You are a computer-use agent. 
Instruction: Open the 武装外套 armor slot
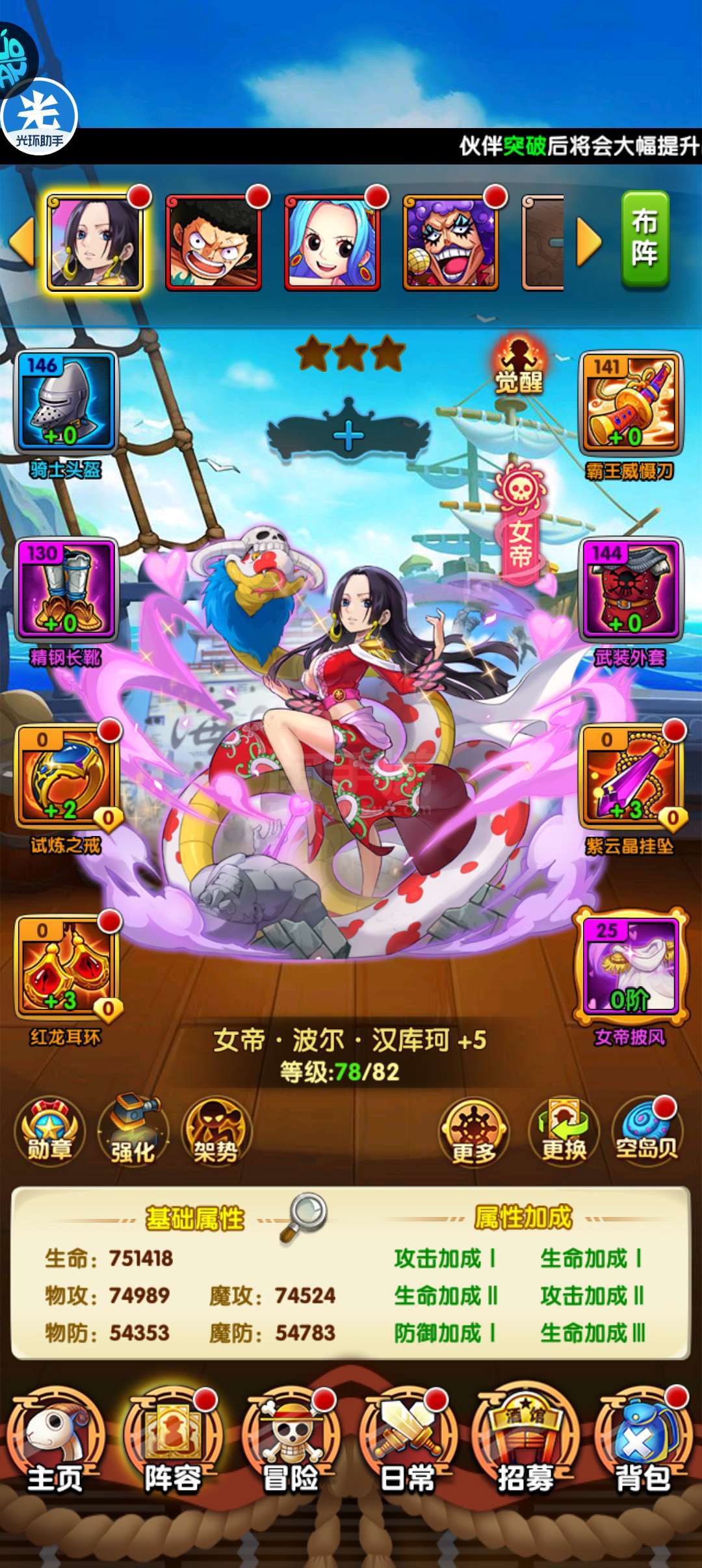(x=630, y=589)
